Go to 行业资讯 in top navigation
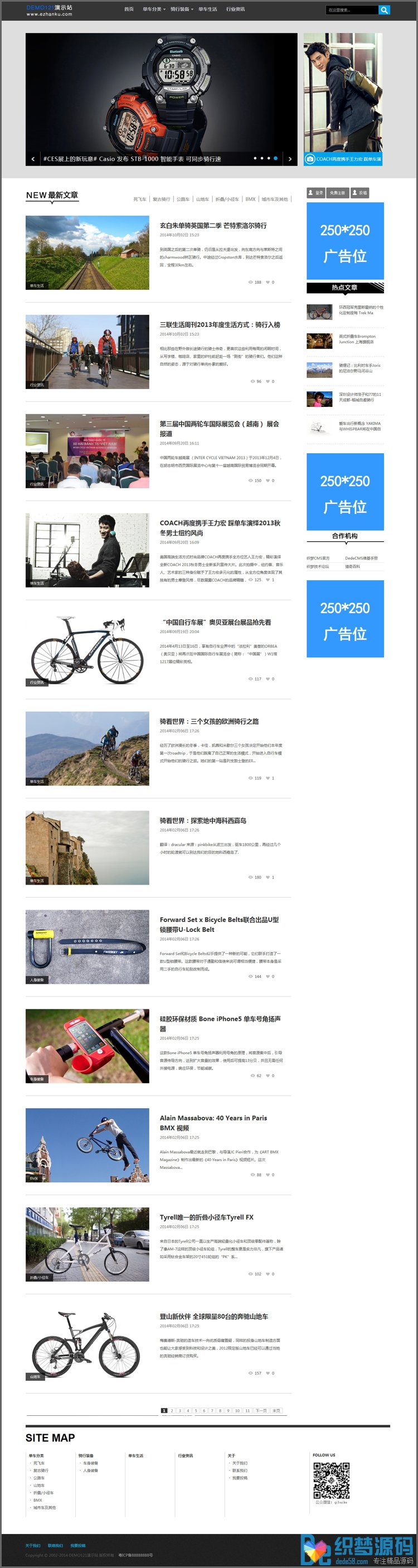Viewport: 418px width, 1568px height. pyautogui.click(x=235, y=9)
